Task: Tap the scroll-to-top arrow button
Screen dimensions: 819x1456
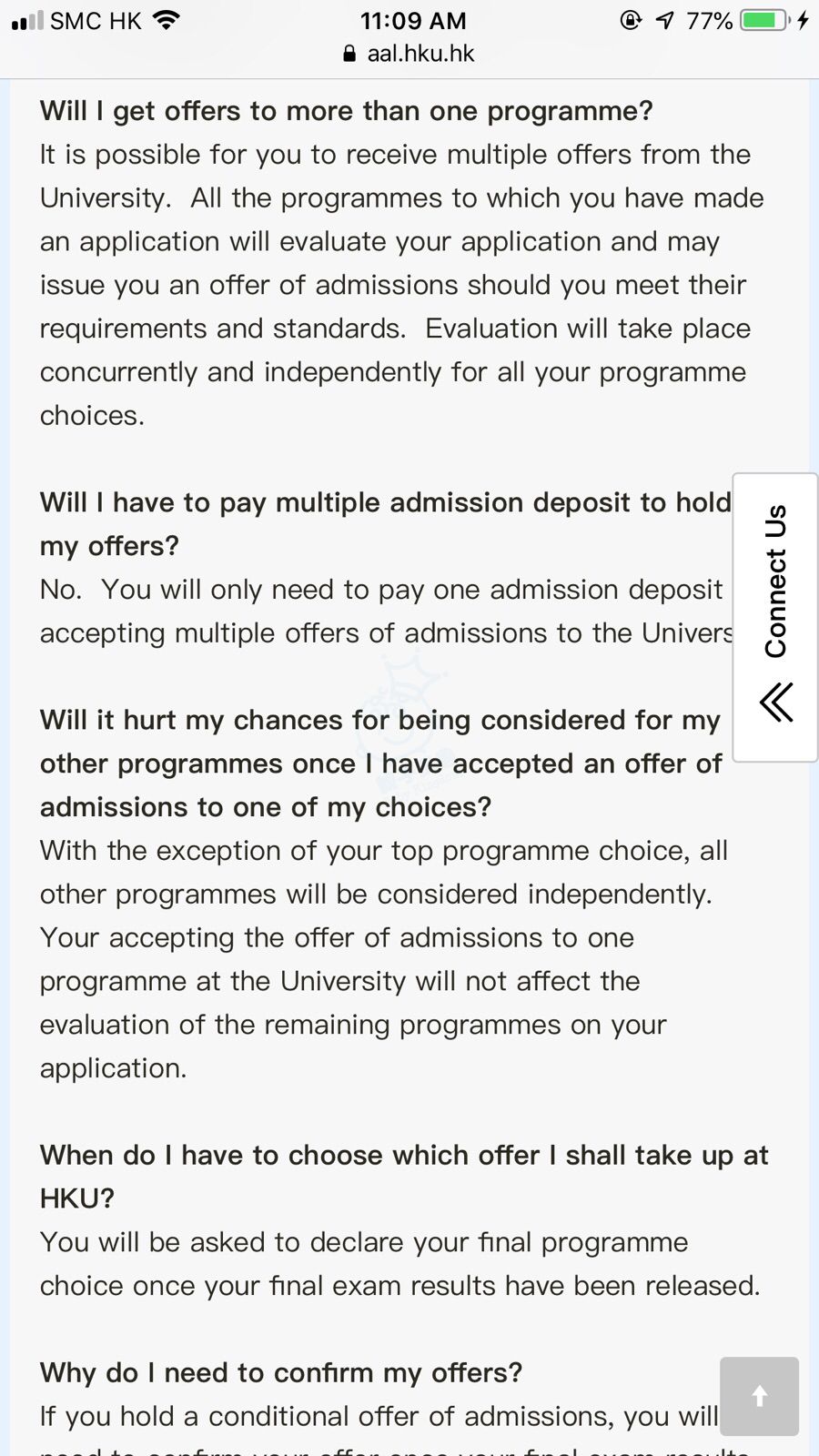Action: tap(759, 1396)
